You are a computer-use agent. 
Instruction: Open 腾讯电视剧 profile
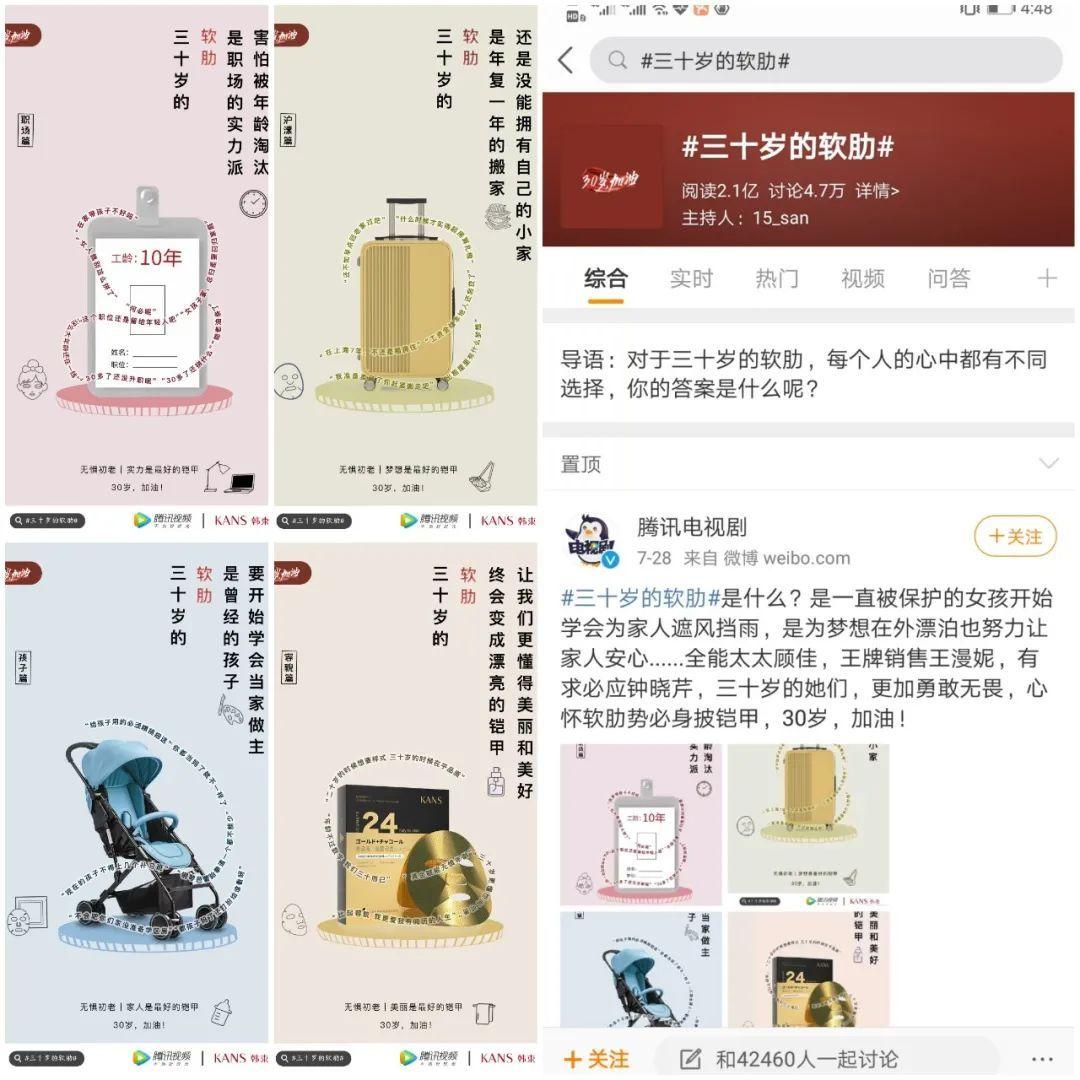pos(692,527)
